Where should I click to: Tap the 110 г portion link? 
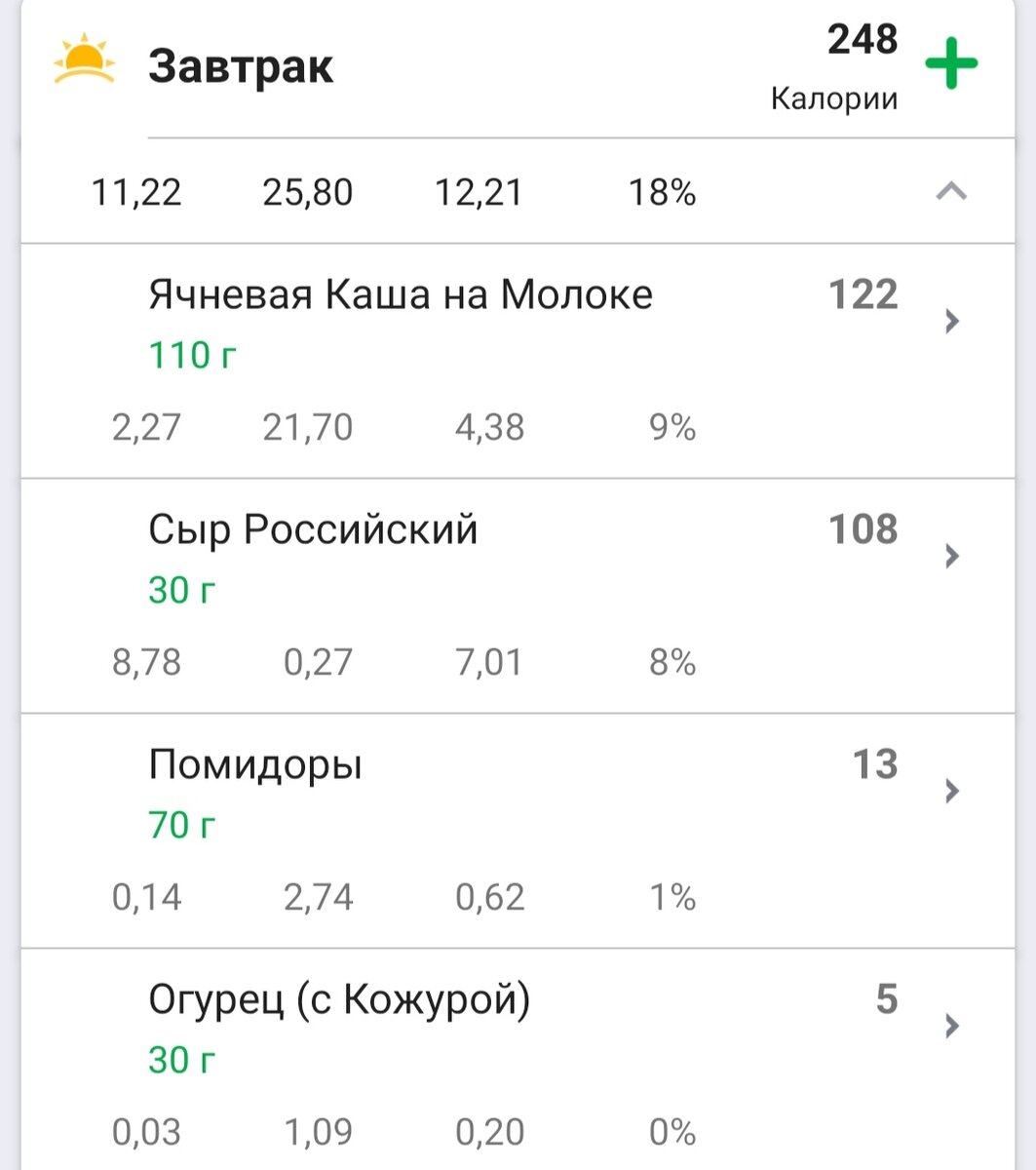tap(193, 354)
